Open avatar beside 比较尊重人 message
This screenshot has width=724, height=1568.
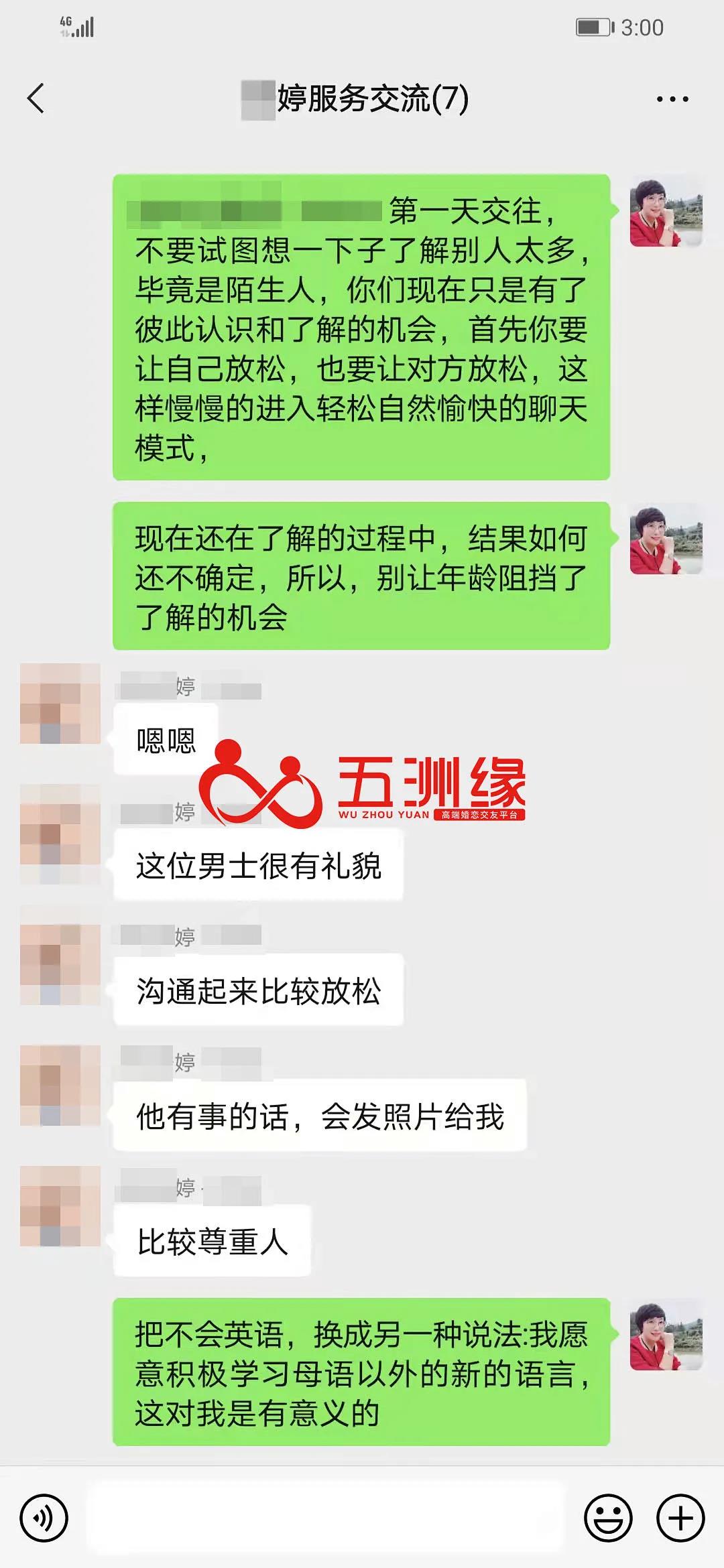tap(60, 1205)
